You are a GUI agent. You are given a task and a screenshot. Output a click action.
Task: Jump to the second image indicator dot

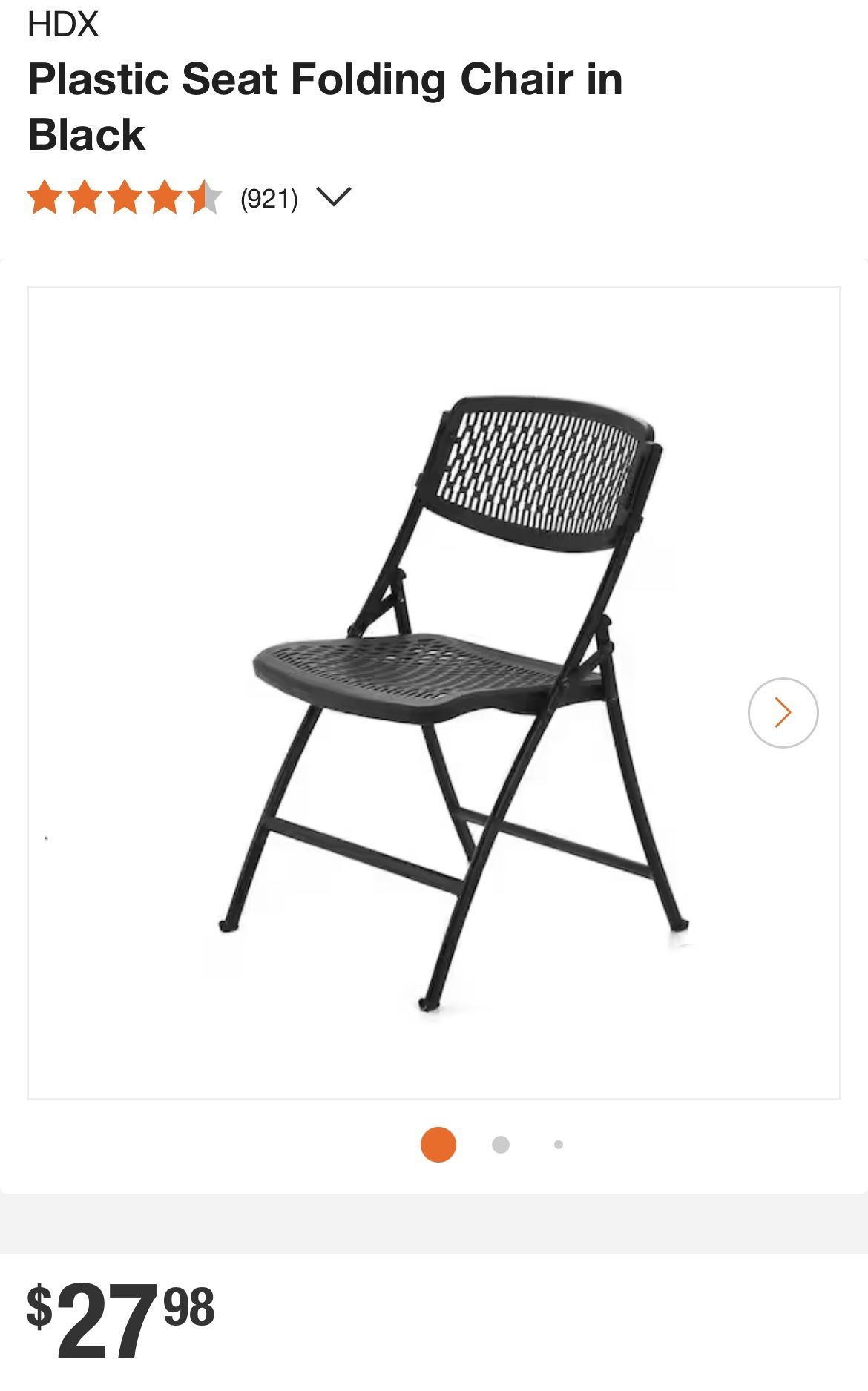501,1145
